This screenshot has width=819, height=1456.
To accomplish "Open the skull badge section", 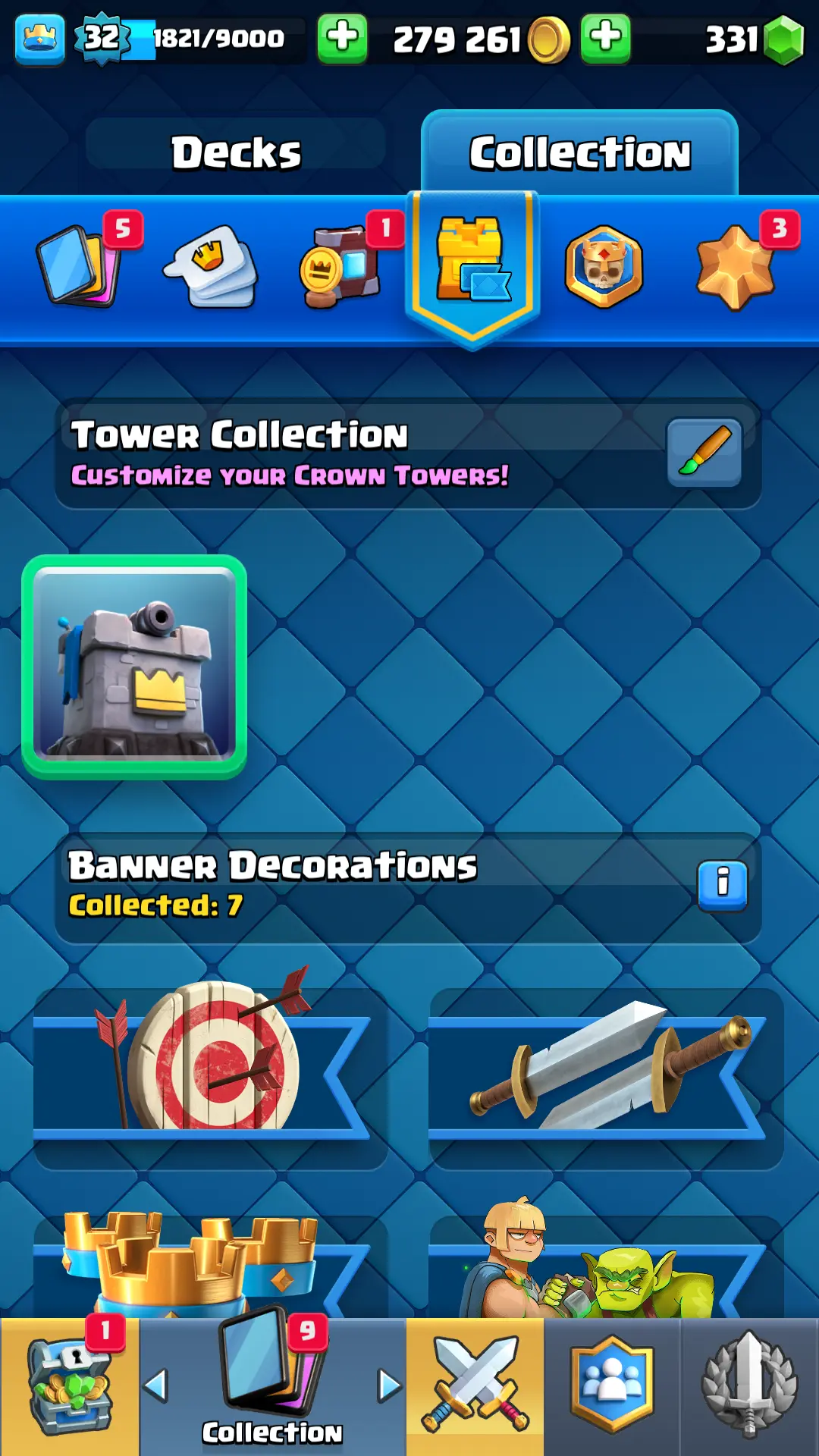I will point(604,267).
